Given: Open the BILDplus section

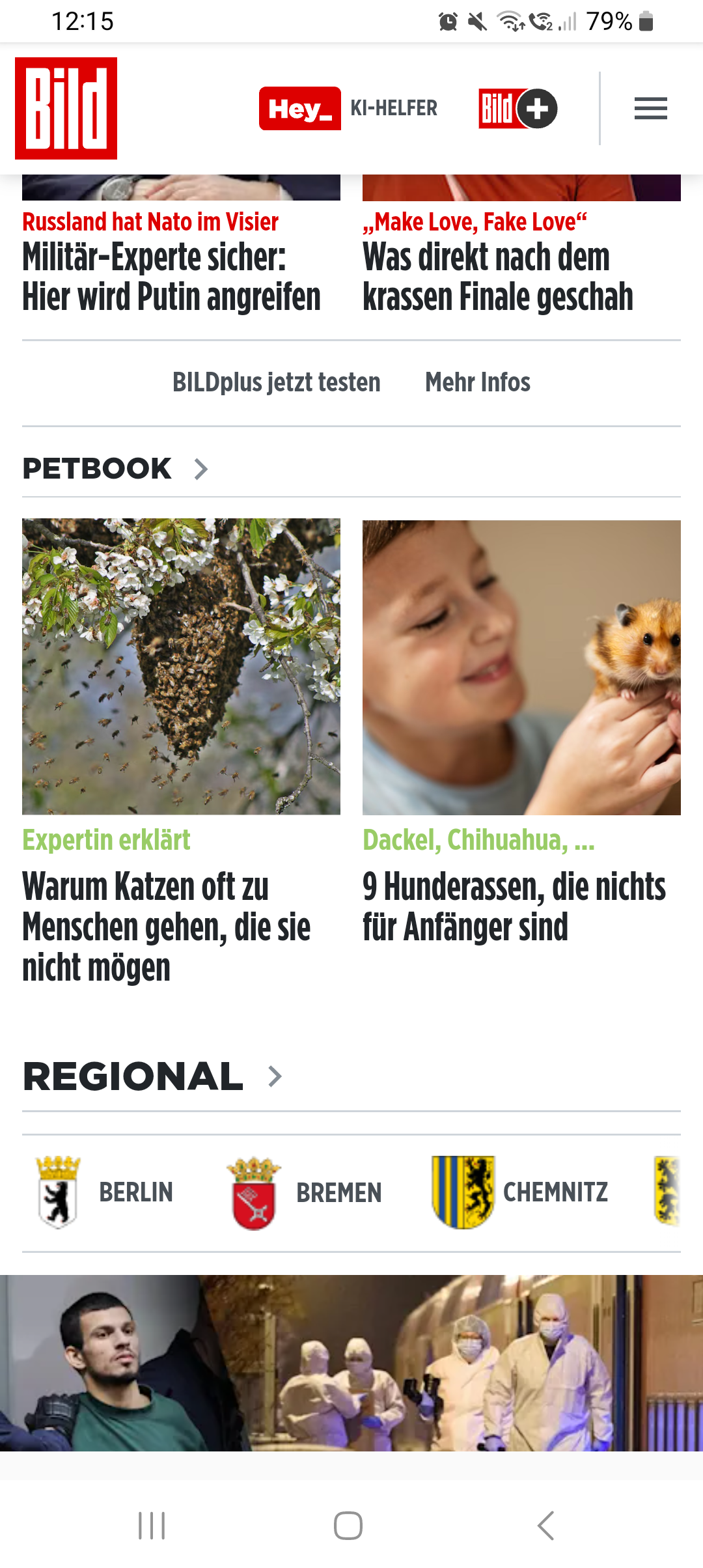Looking at the screenshot, I should pos(517,108).
